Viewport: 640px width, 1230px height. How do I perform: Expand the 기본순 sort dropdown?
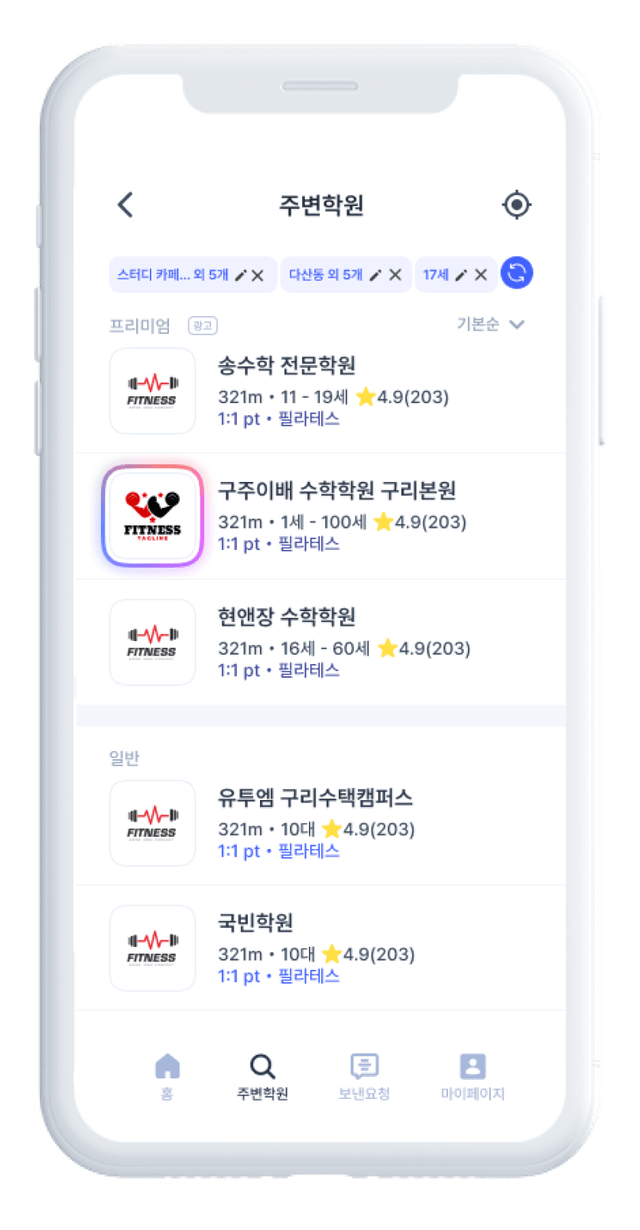[490, 324]
